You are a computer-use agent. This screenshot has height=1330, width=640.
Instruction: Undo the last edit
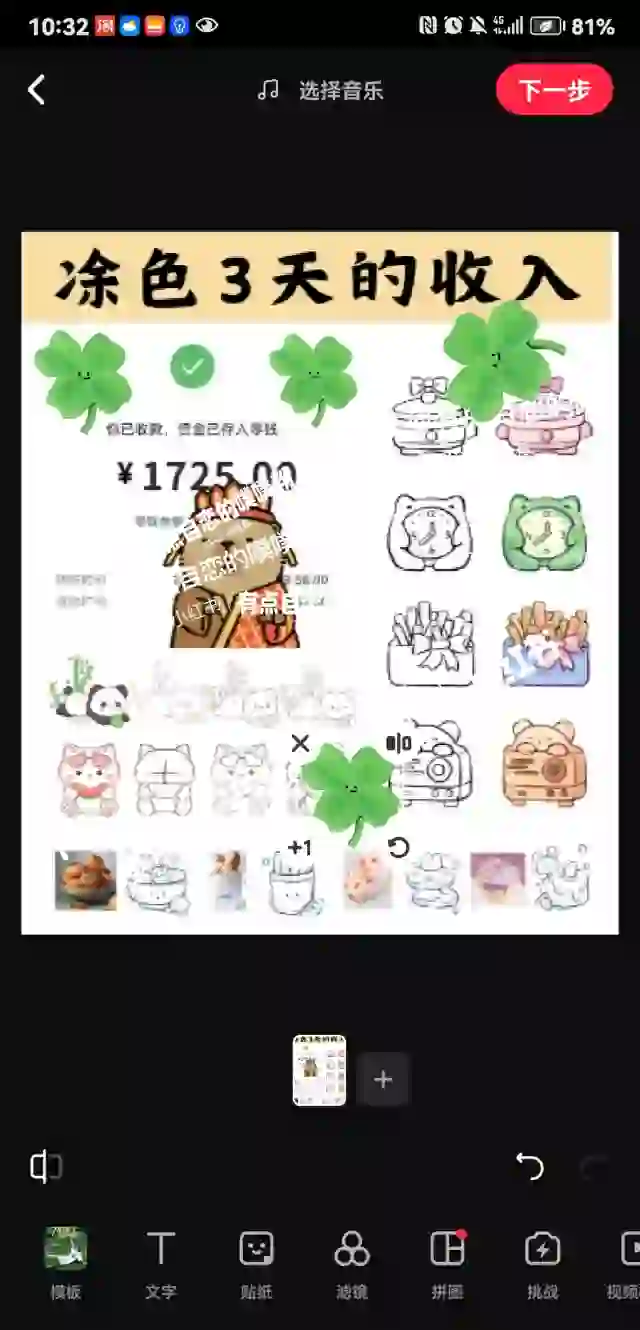point(529,1166)
